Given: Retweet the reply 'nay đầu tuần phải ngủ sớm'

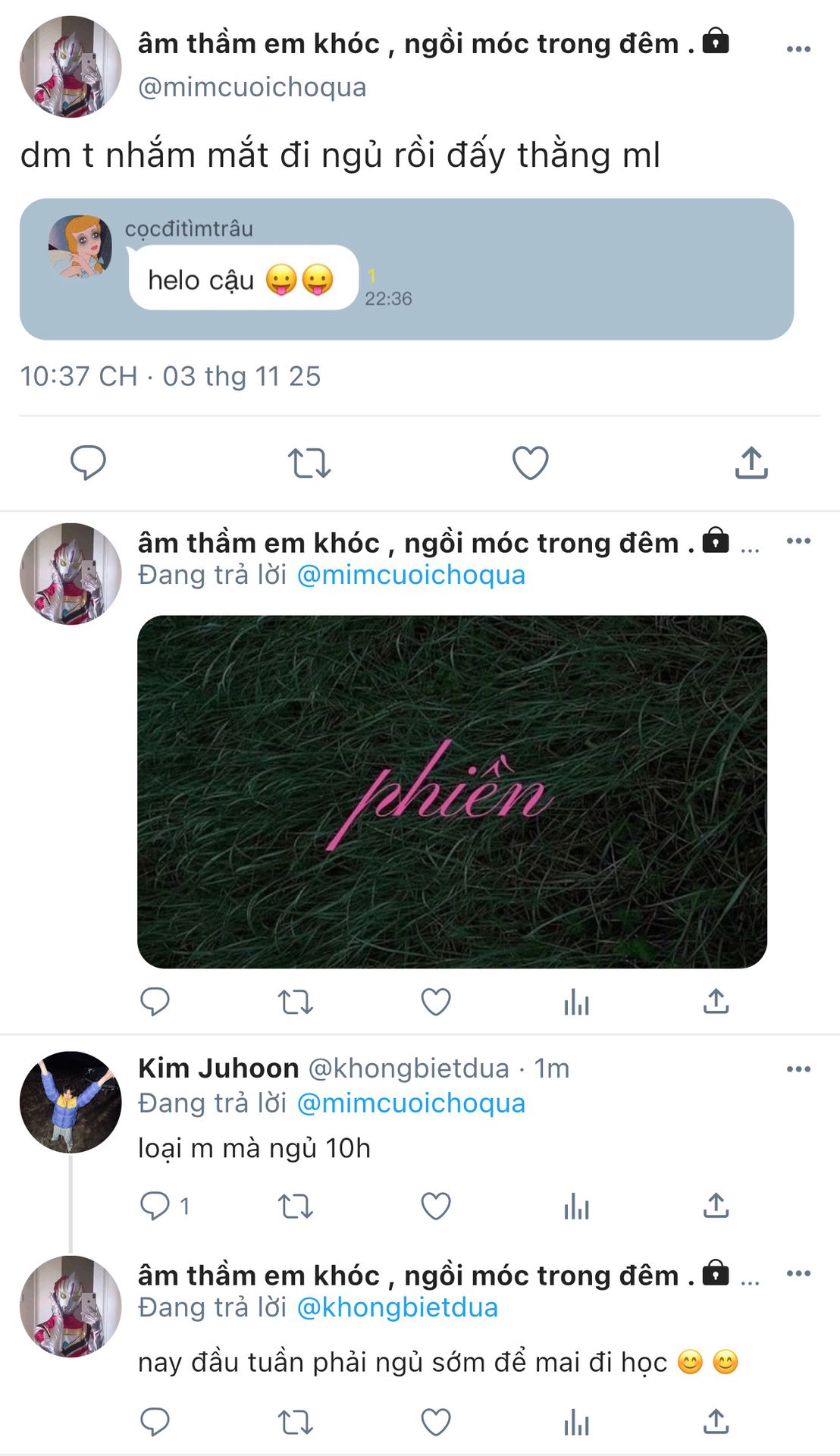Looking at the screenshot, I should (295, 1423).
